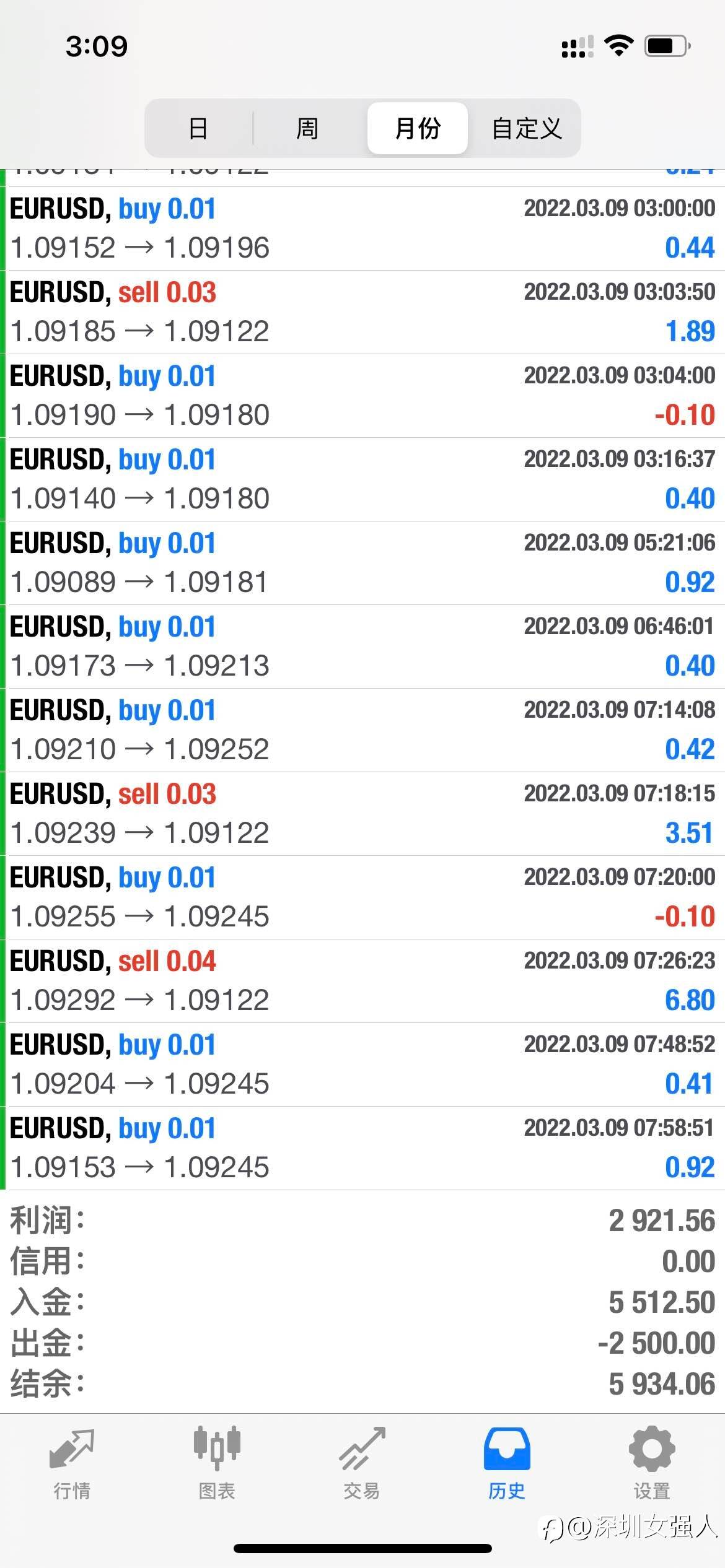Select the 周 (week) period
Image resolution: width=725 pixels, height=1568 pixels.
click(307, 128)
